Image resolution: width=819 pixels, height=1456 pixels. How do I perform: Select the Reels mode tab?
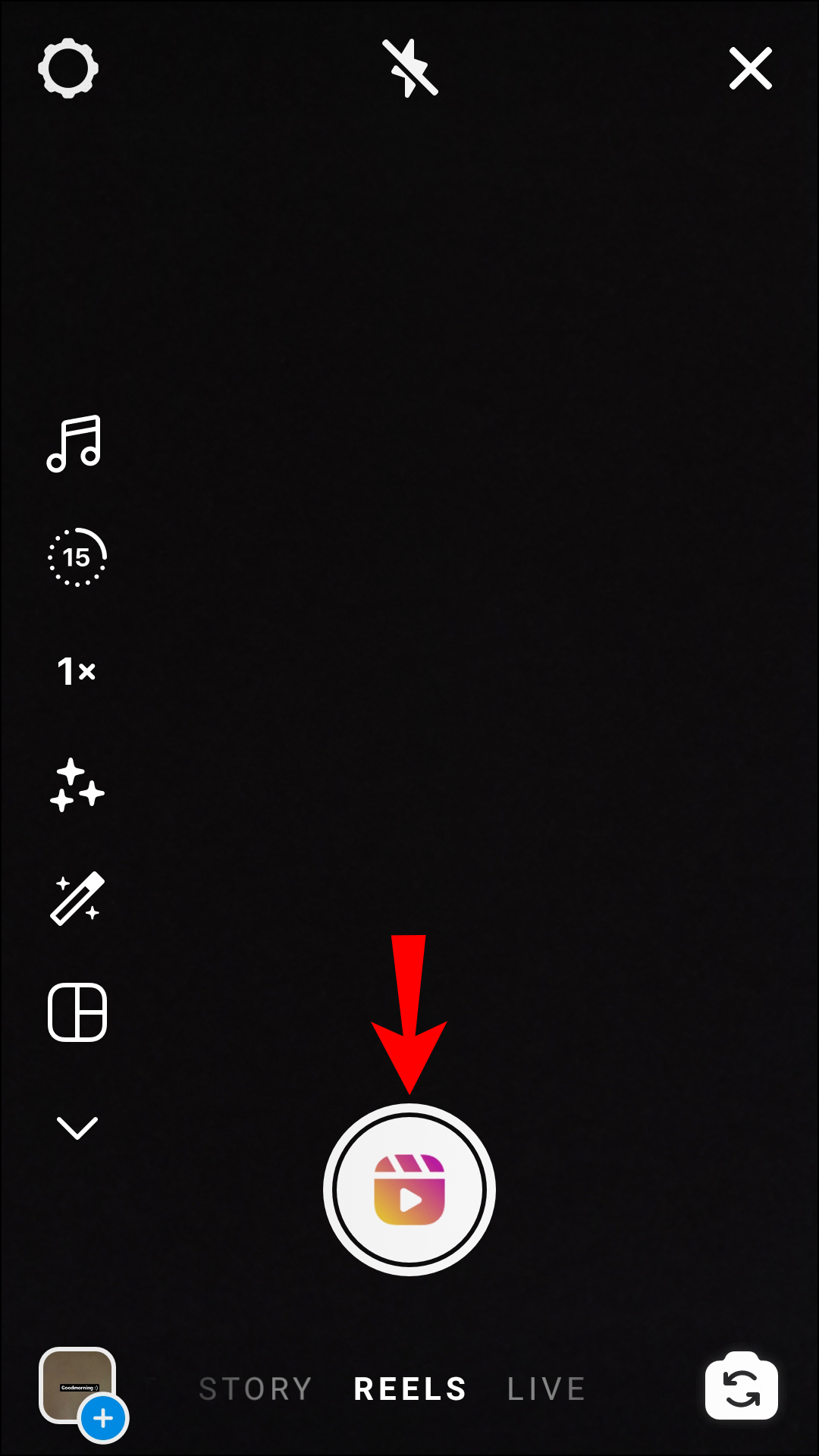[409, 1389]
